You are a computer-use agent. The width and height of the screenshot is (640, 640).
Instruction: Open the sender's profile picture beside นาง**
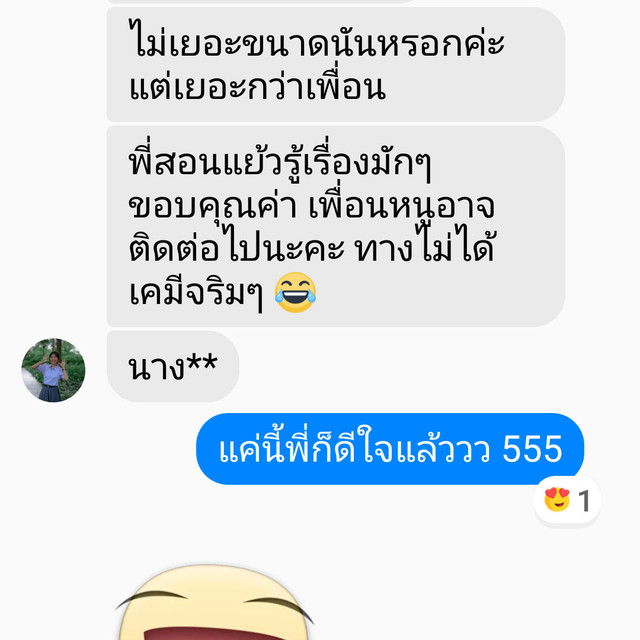click(x=53, y=370)
